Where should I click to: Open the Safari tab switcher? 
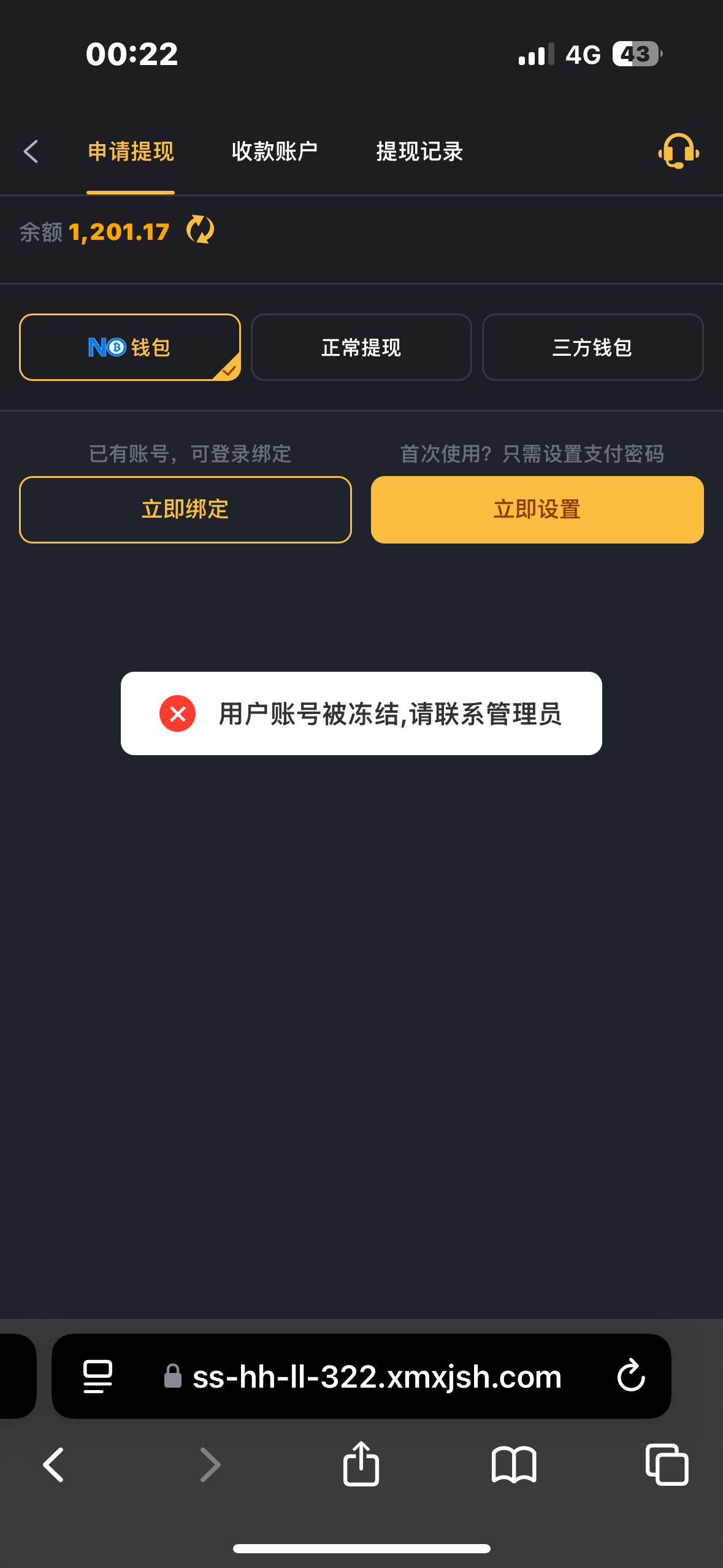[x=667, y=1466]
